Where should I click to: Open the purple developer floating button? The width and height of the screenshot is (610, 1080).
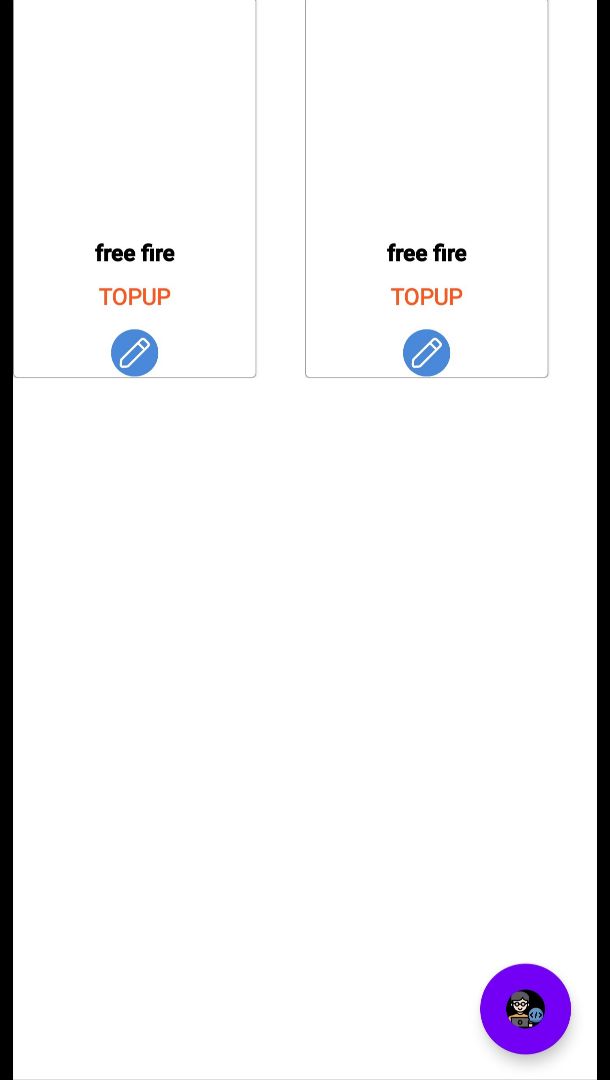pos(525,1009)
